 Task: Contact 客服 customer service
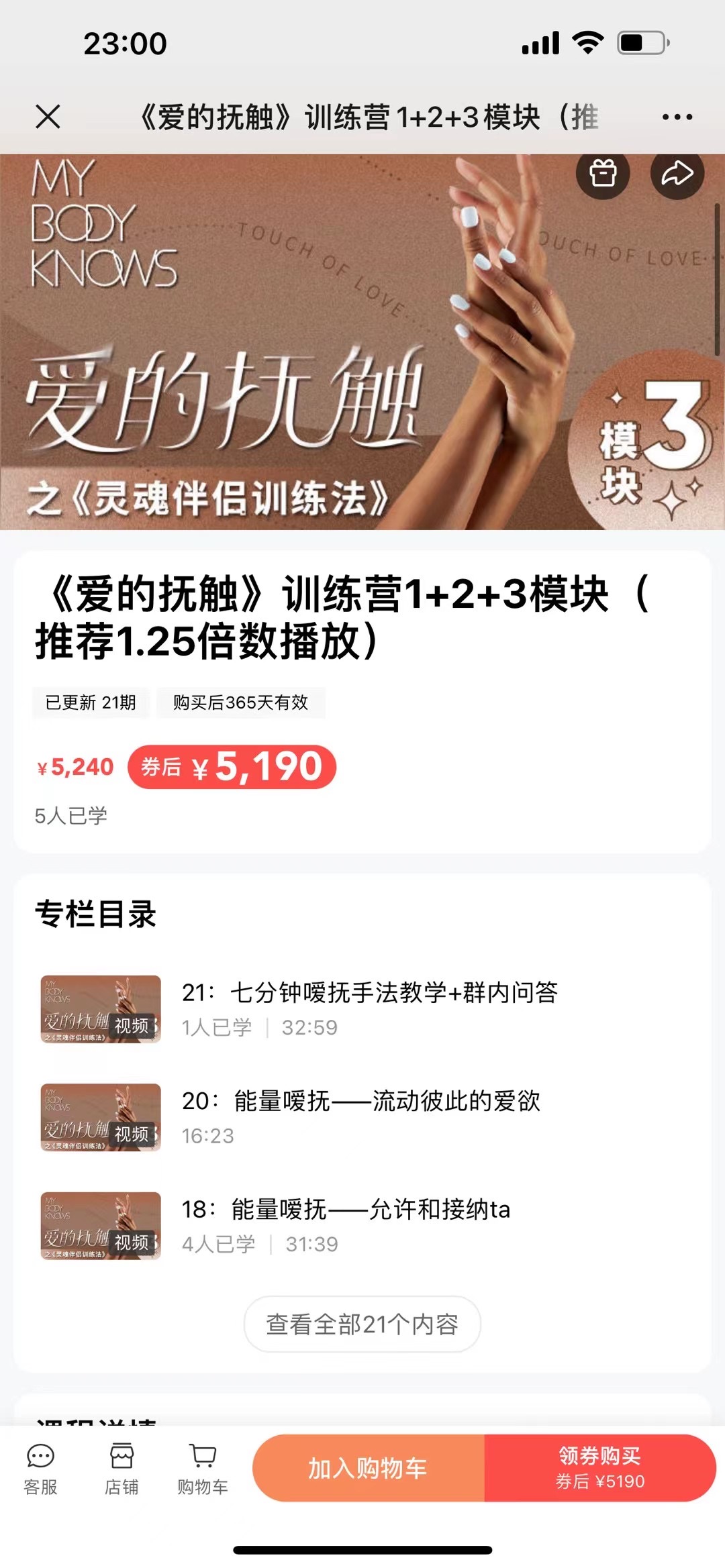tap(40, 1469)
